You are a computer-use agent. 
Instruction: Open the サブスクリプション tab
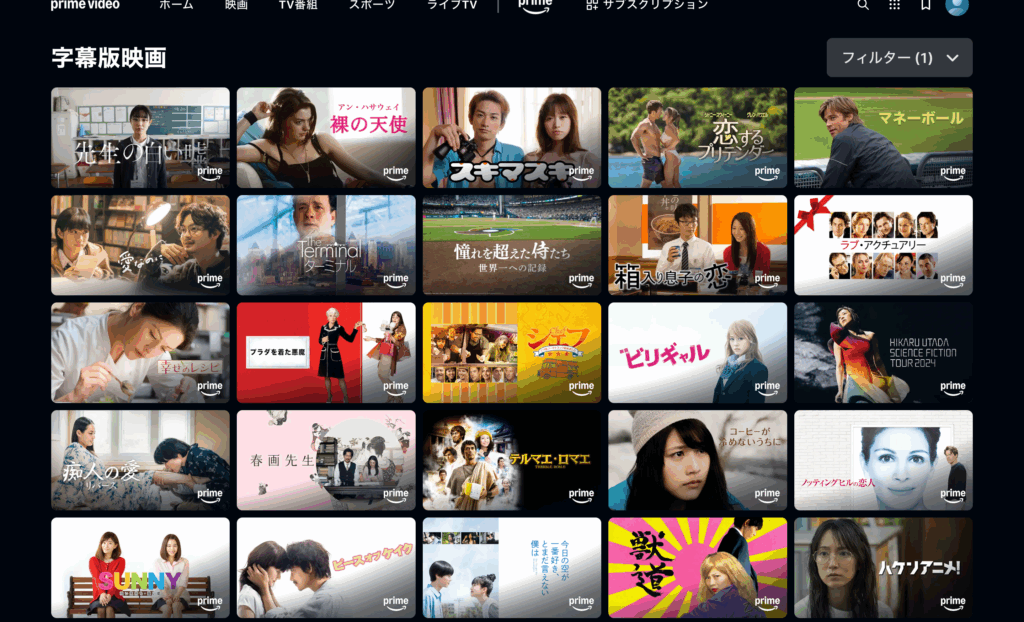[x=647, y=5]
